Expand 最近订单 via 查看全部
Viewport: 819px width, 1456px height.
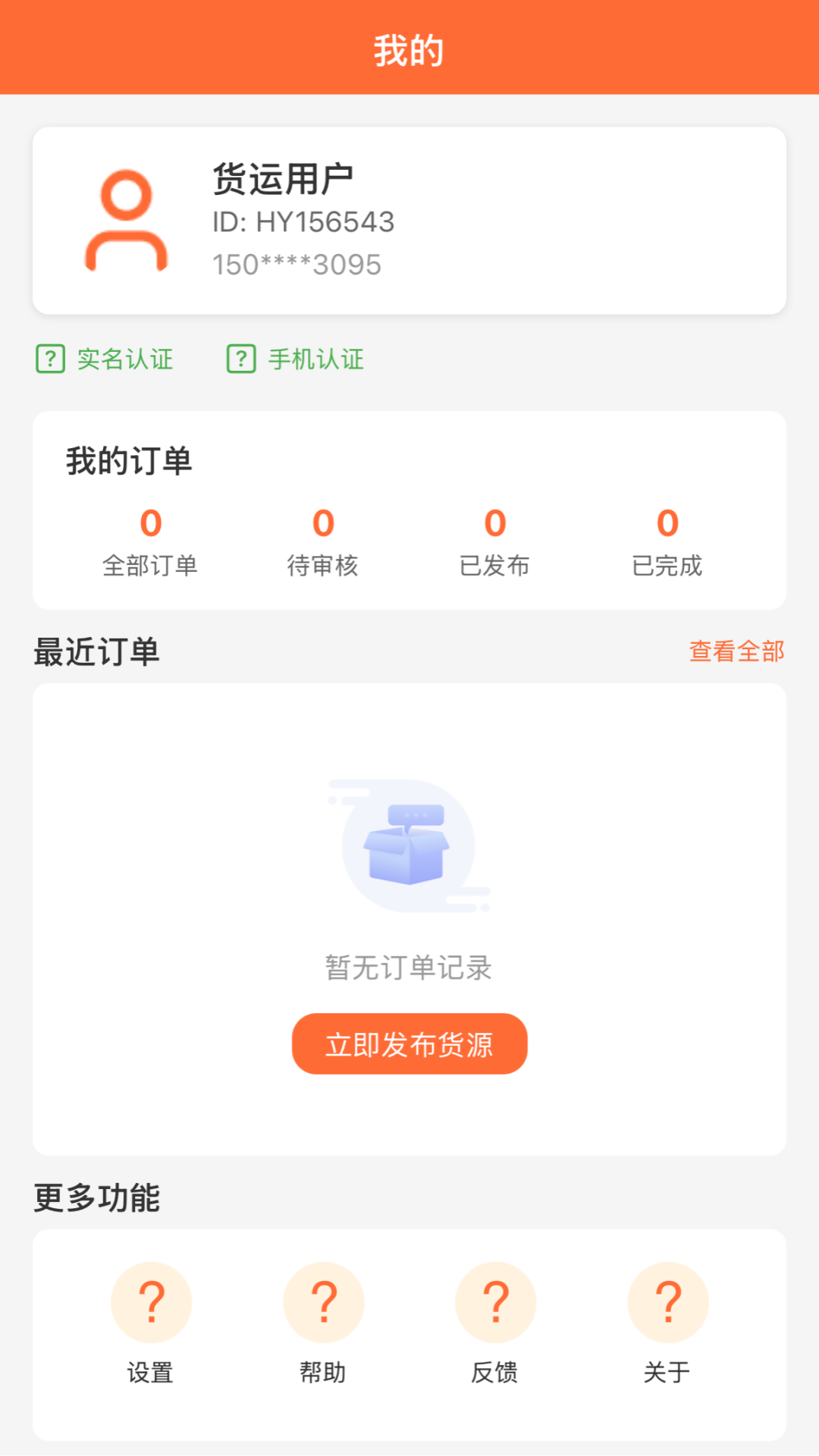(736, 651)
